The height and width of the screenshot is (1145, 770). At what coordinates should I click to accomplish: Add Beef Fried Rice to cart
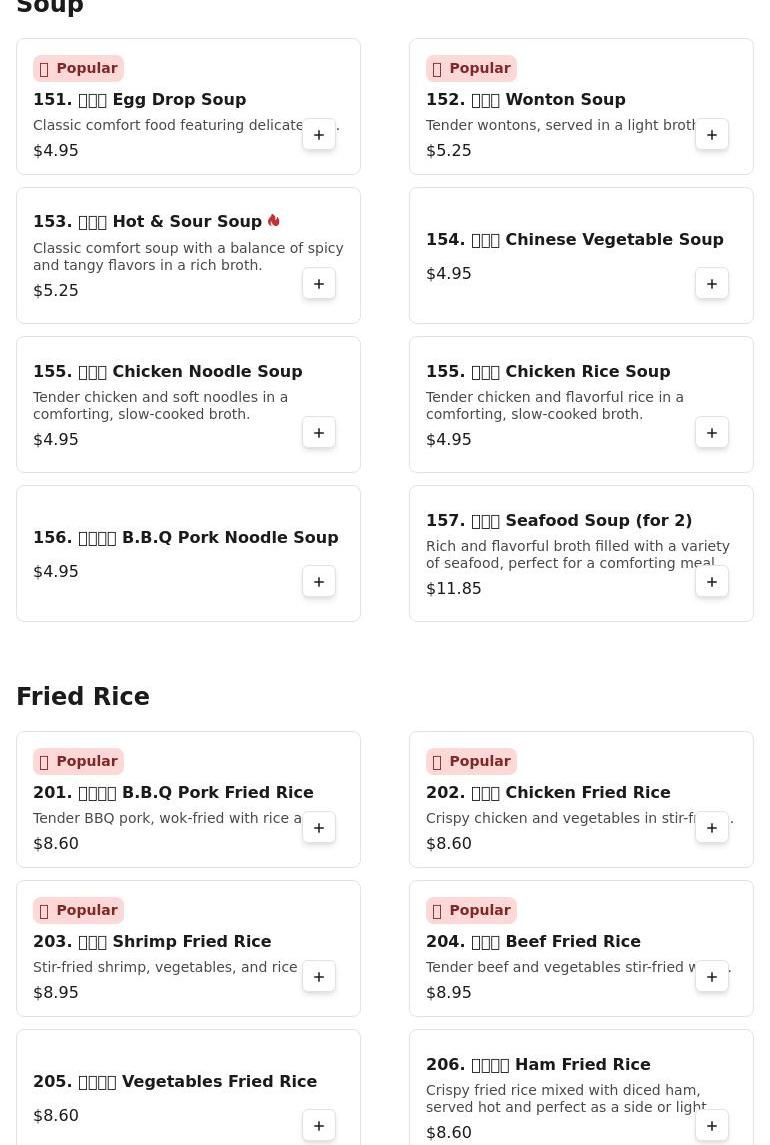tap(712, 977)
